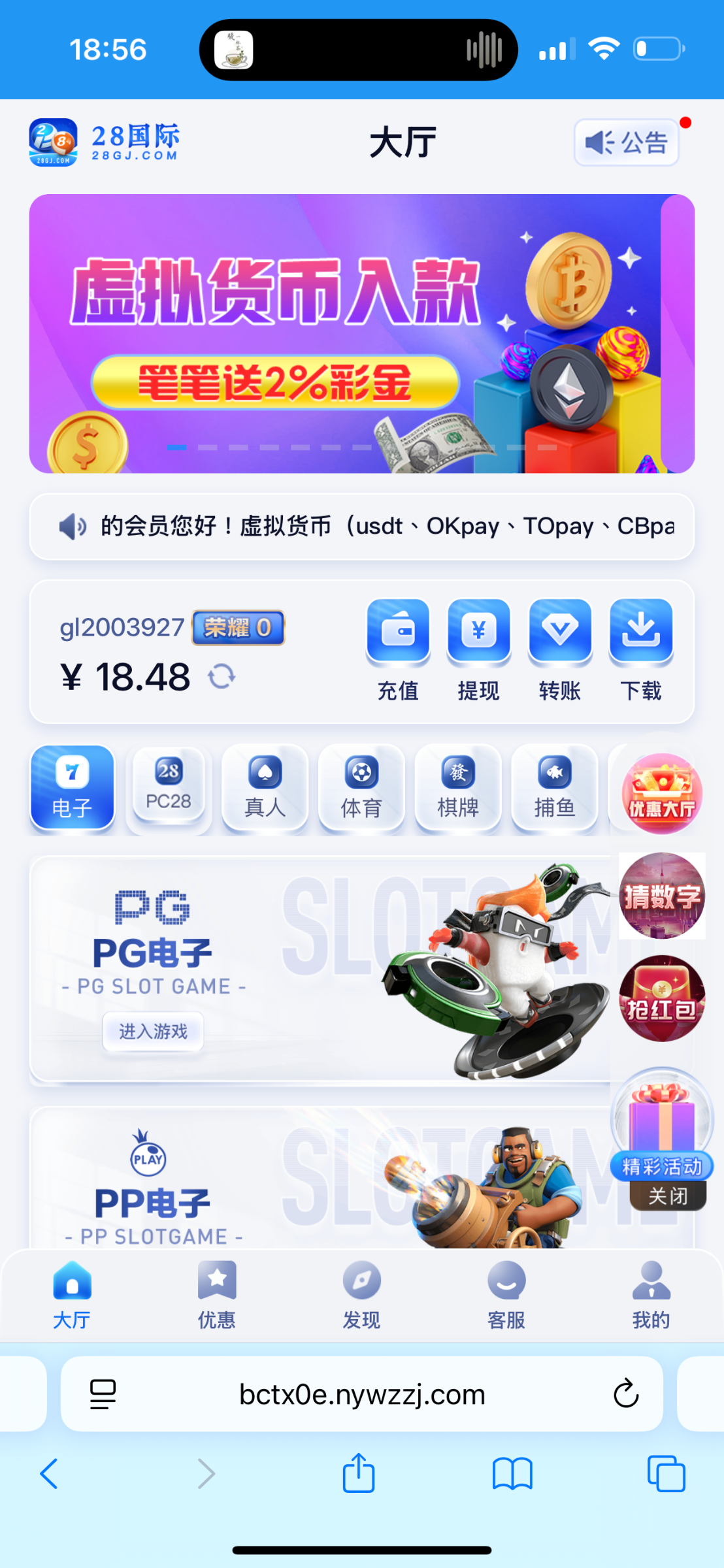Open 转账 transfer
The height and width of the screenshot is (1568, 724).
point(560,649)
